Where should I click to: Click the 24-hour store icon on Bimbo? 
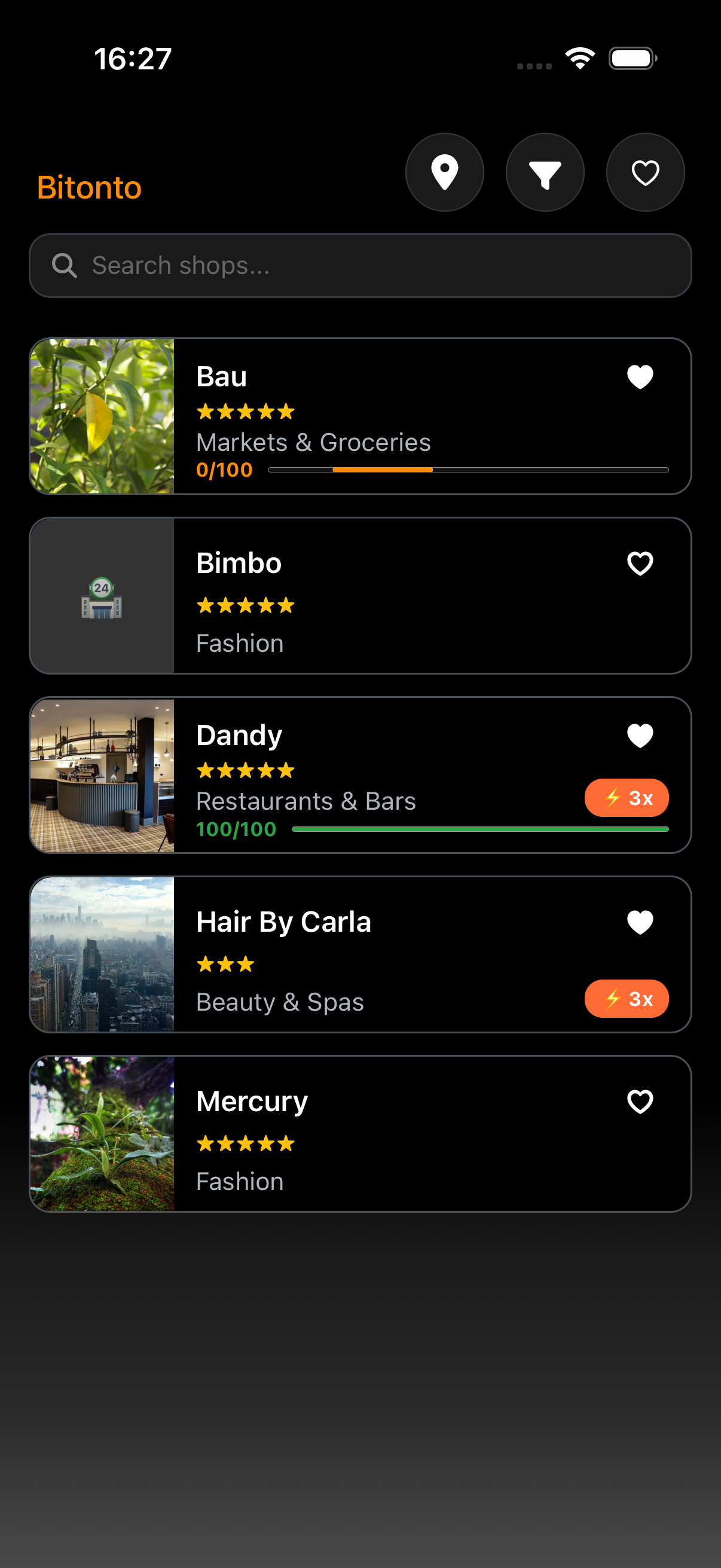coord(102,603)
